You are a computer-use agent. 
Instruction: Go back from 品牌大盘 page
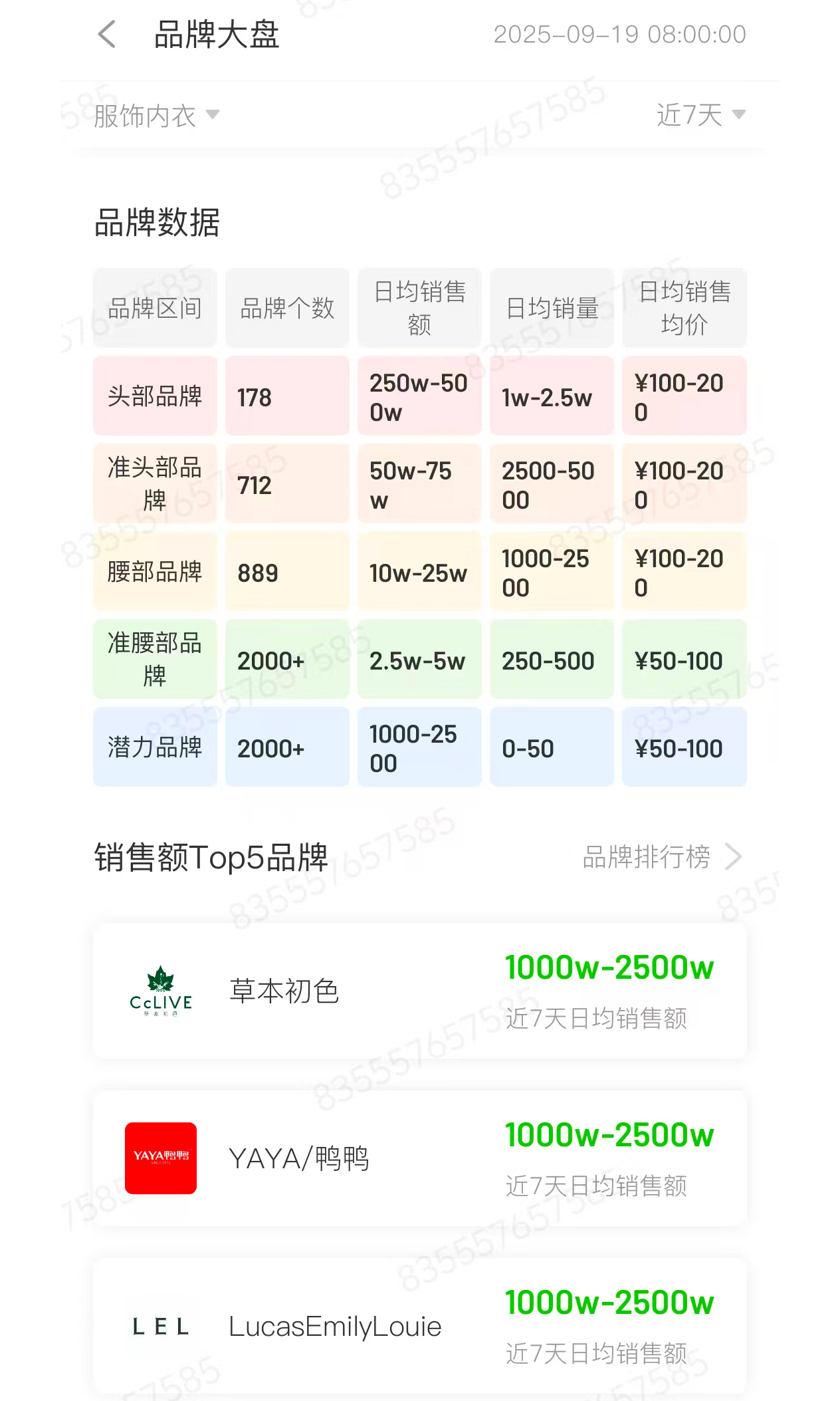point(107,34)
